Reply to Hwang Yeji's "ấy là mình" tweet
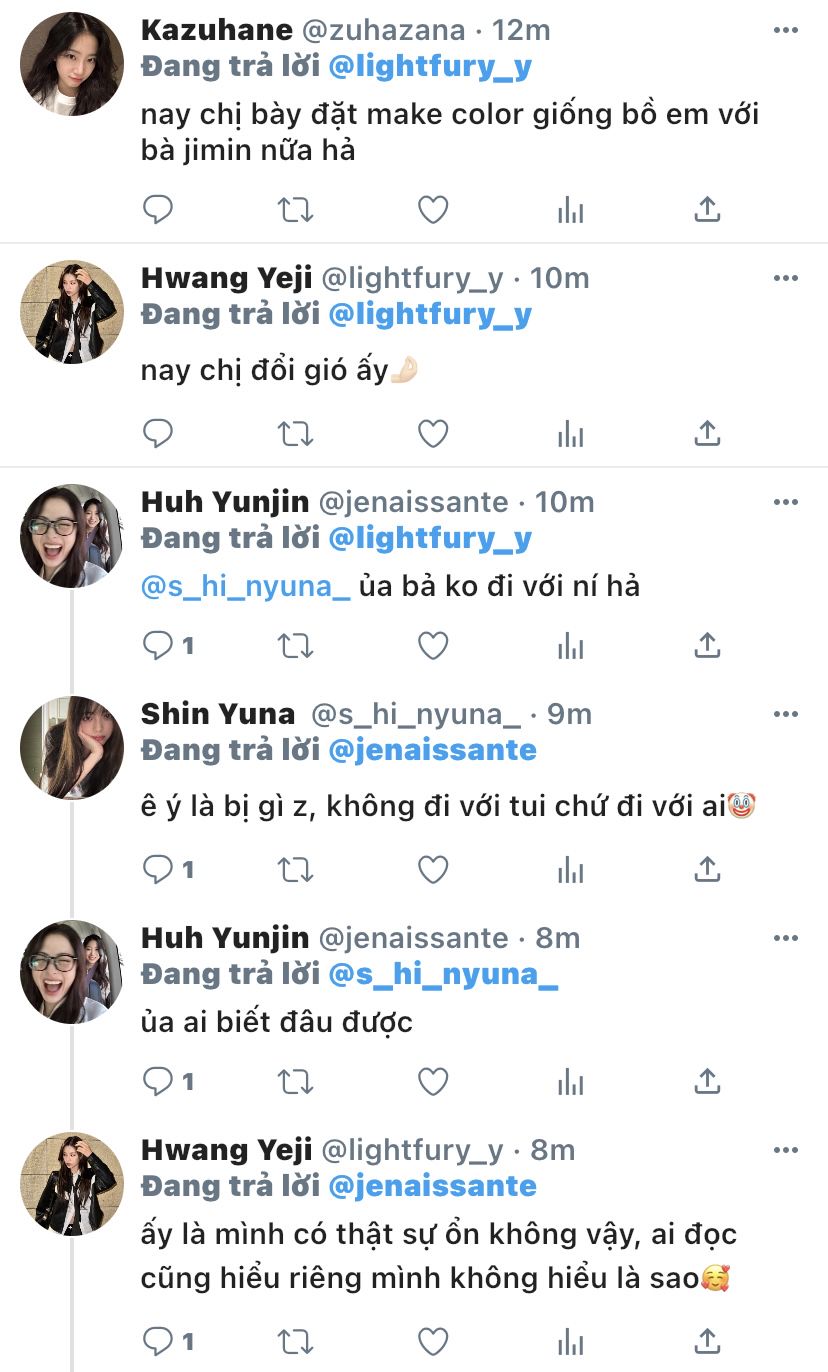The width and height of the screenshot is (828, 1372). [158, 1340]
